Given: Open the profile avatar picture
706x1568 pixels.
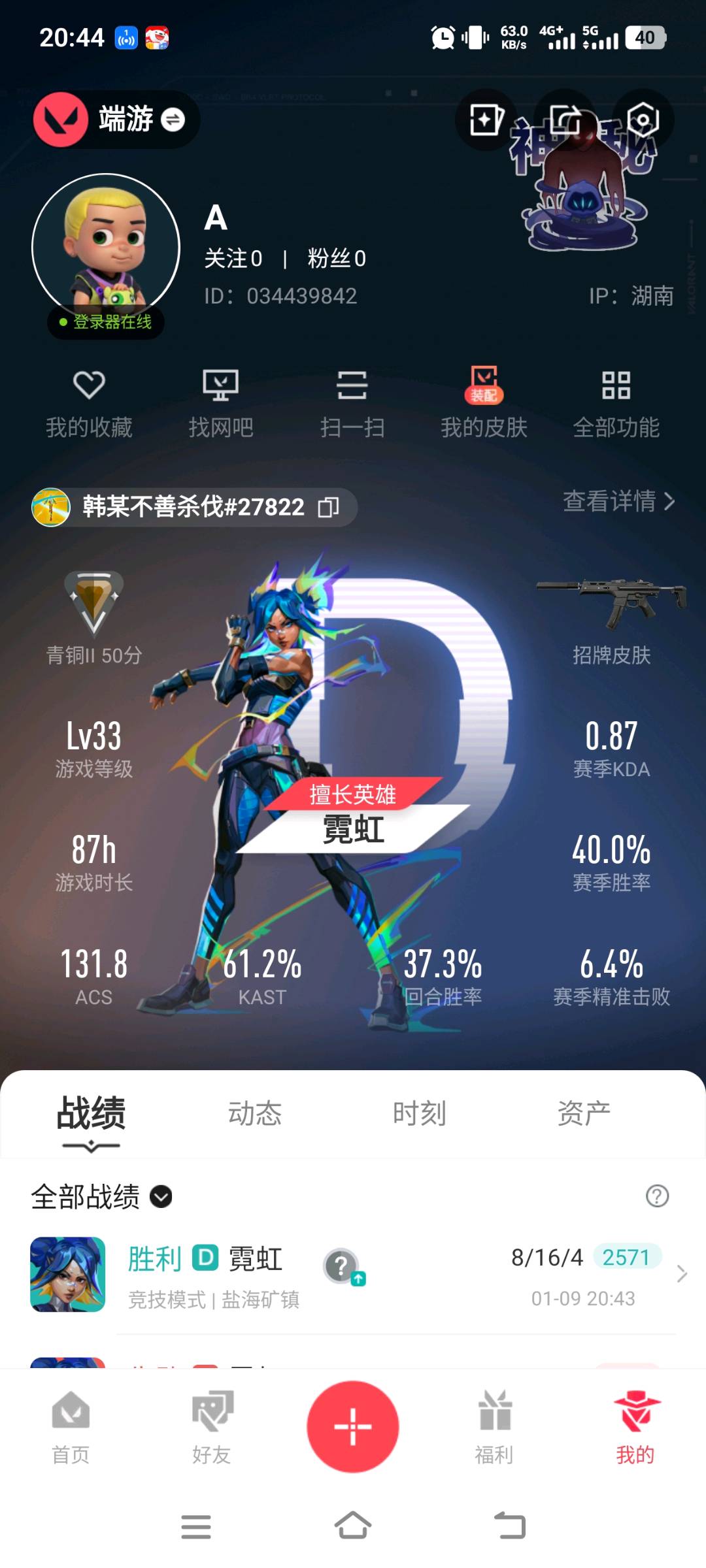Looking at the screenshot, I should point(106,247).
